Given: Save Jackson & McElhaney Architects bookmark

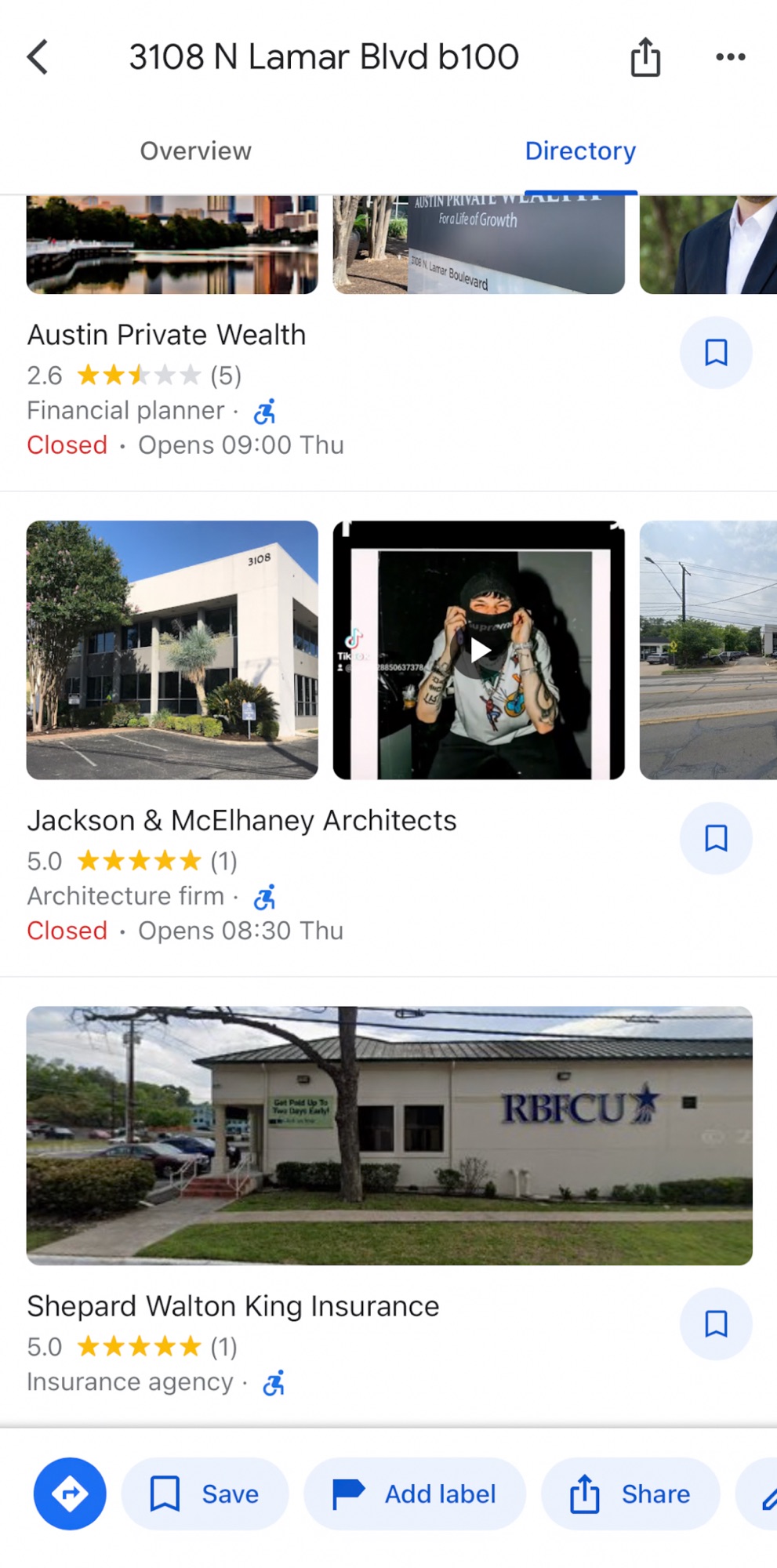Looking at the screenshot, I should [x=715, y=838].
